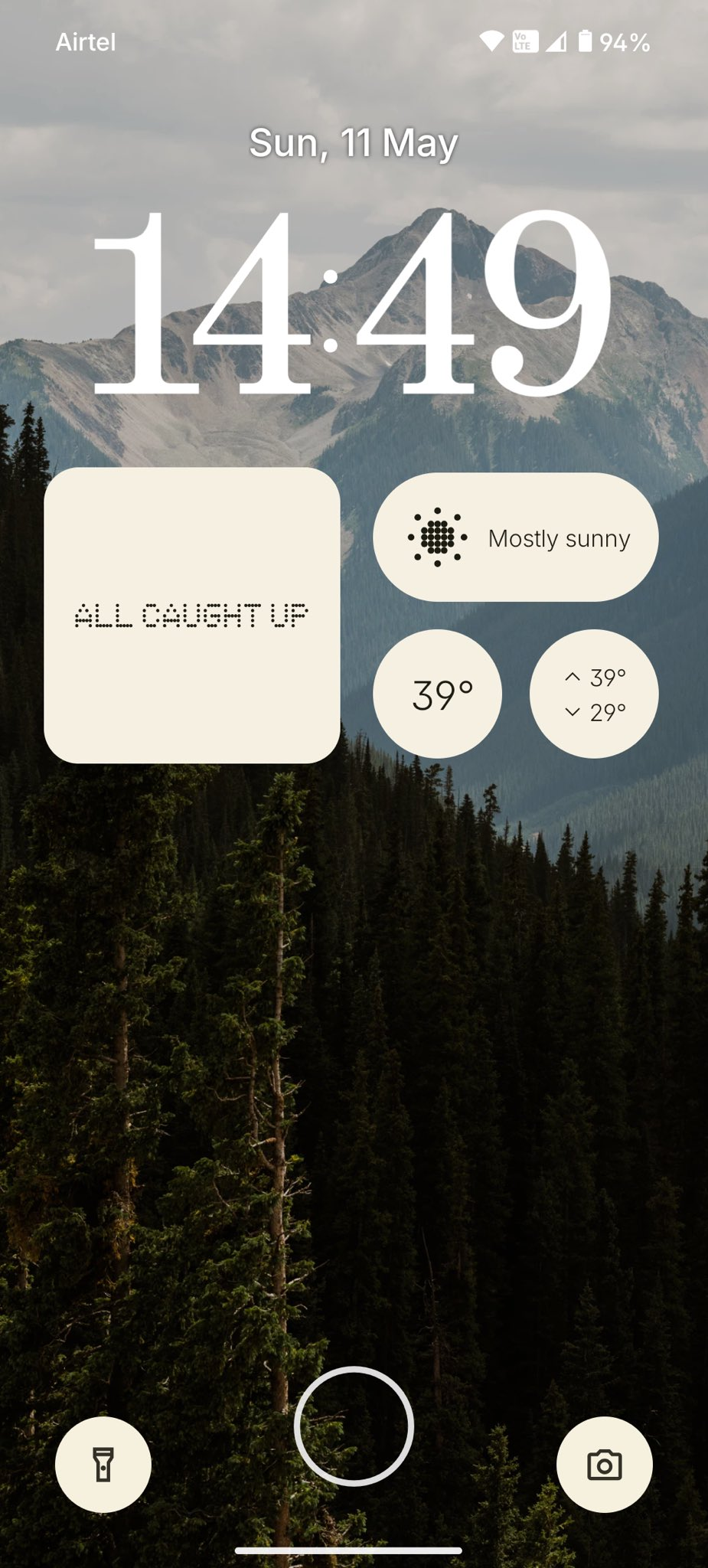Image resolution: width=708 pixels, height=1568 pixels.
Task: Open the 39° current temperature widget
Action: click(x=437, y=694)
